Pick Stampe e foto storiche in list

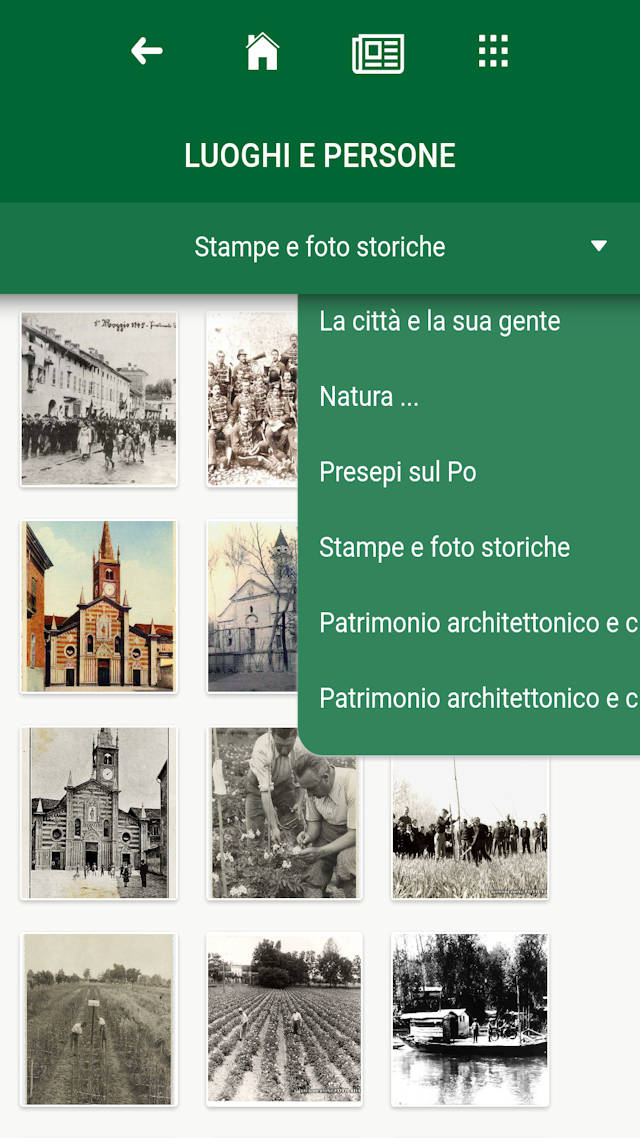point(445,547)
